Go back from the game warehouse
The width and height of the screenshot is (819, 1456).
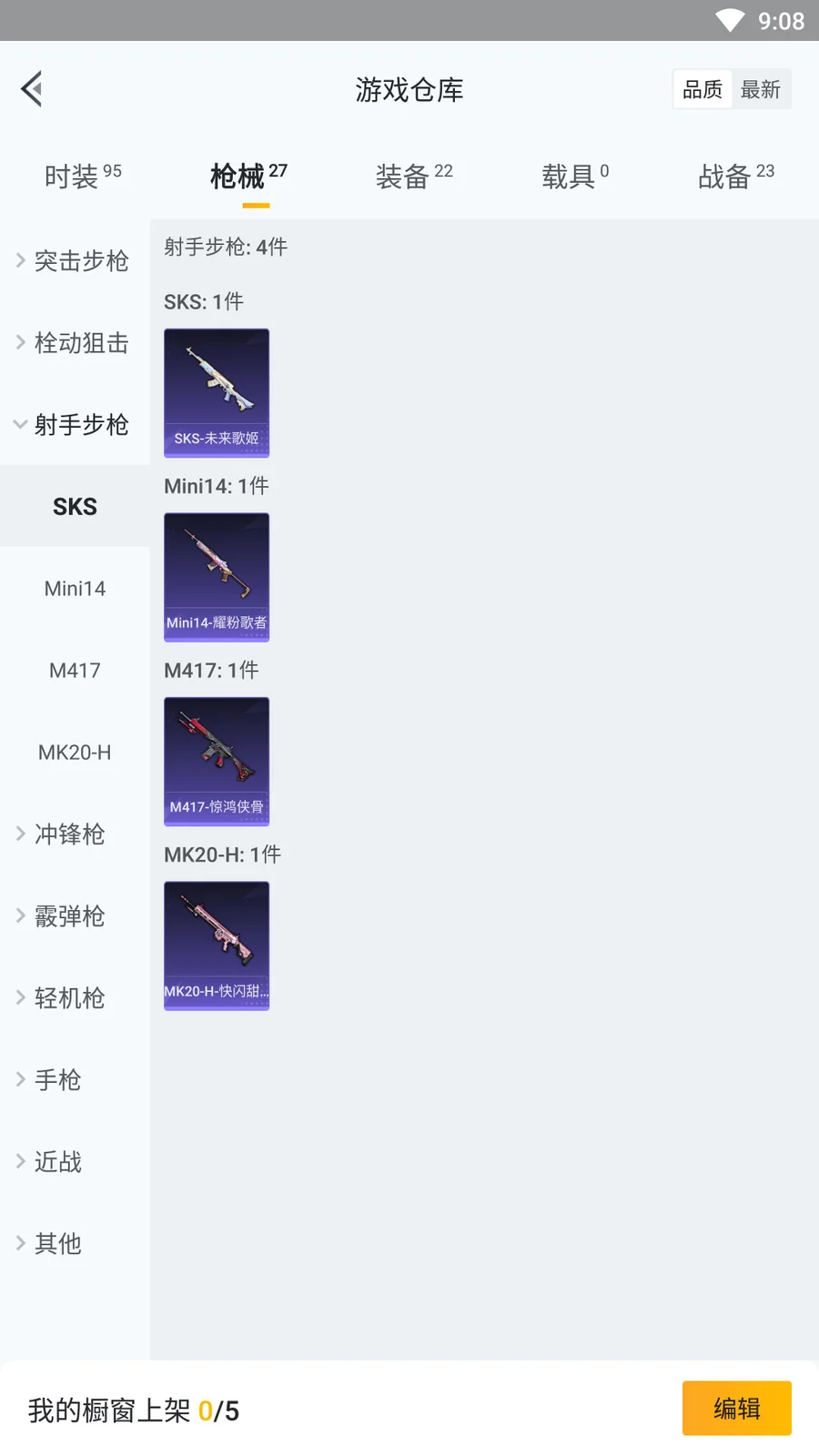(33, 89)
